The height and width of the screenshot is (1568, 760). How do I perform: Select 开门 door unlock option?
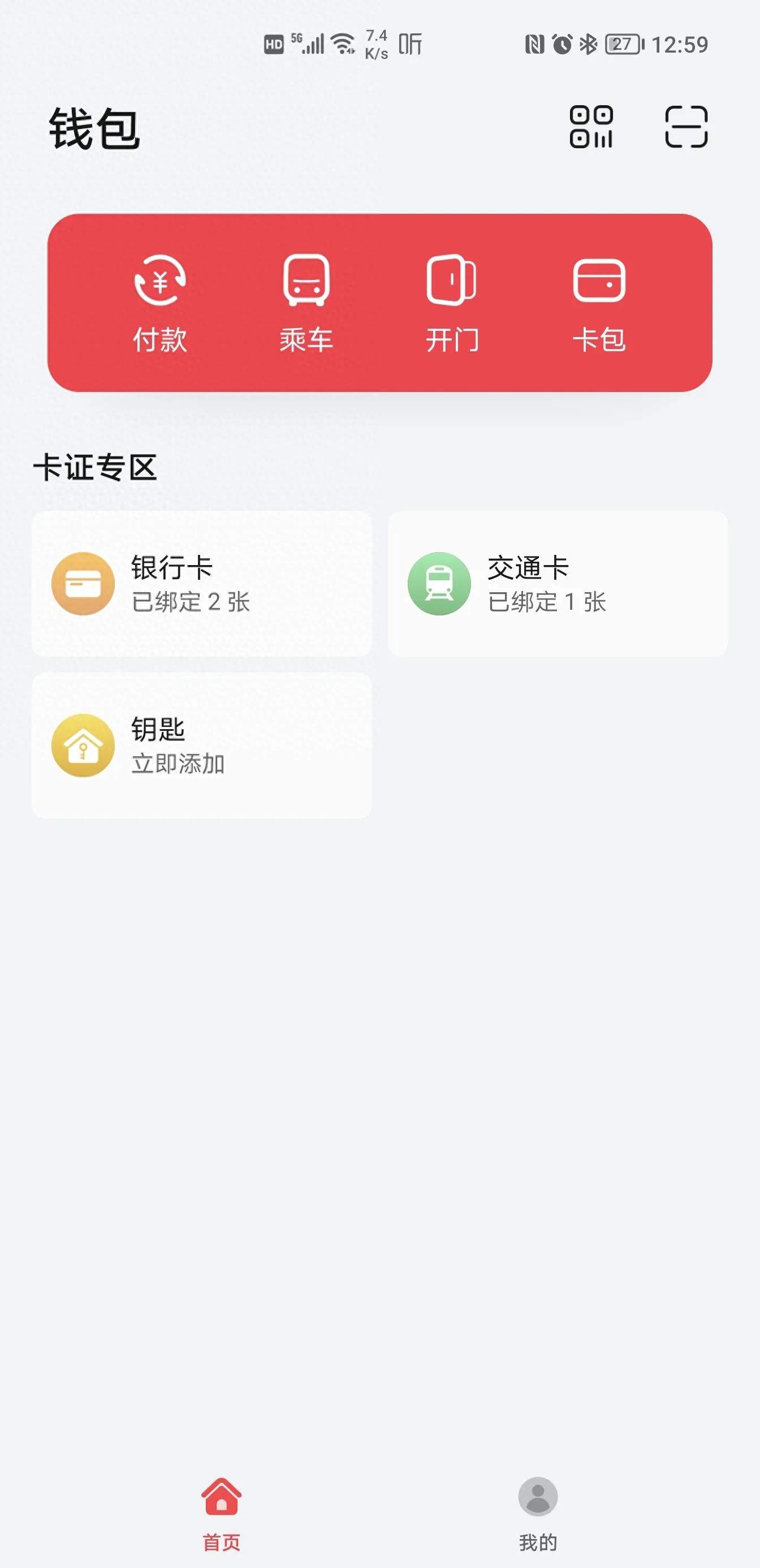pos(451,303)
